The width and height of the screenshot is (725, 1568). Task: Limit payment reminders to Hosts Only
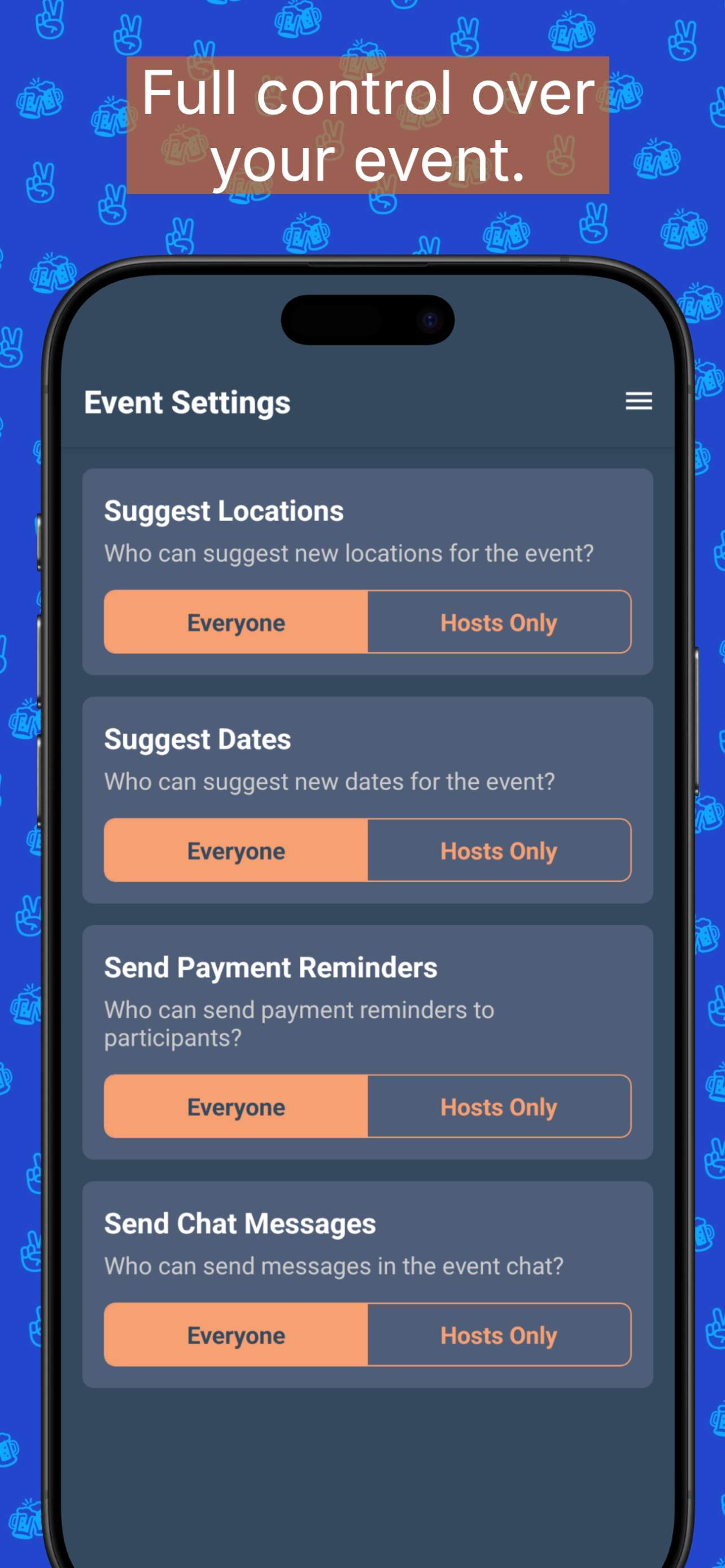tap(498, 1107)
